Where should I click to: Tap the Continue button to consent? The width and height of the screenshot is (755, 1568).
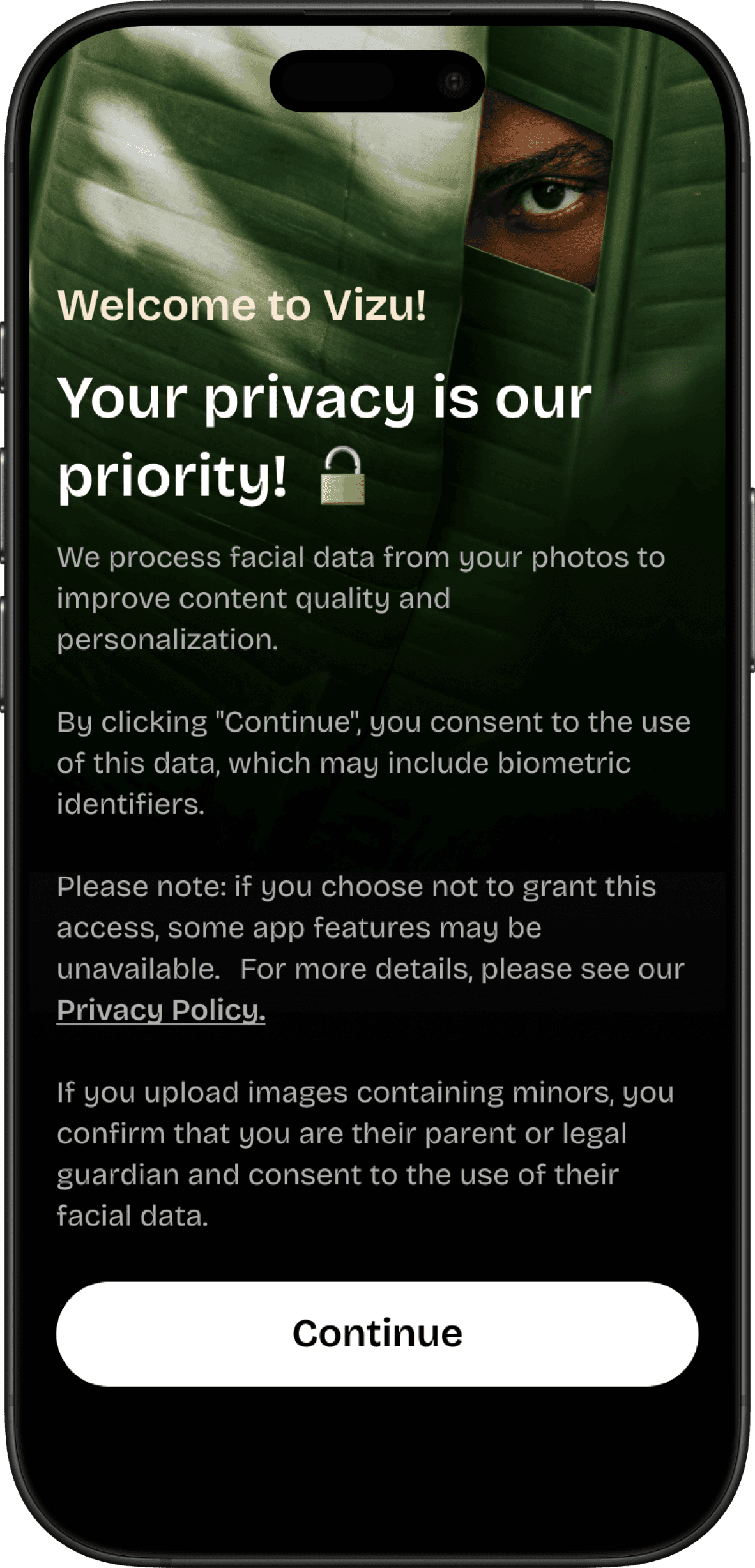tap(377, 1334)
